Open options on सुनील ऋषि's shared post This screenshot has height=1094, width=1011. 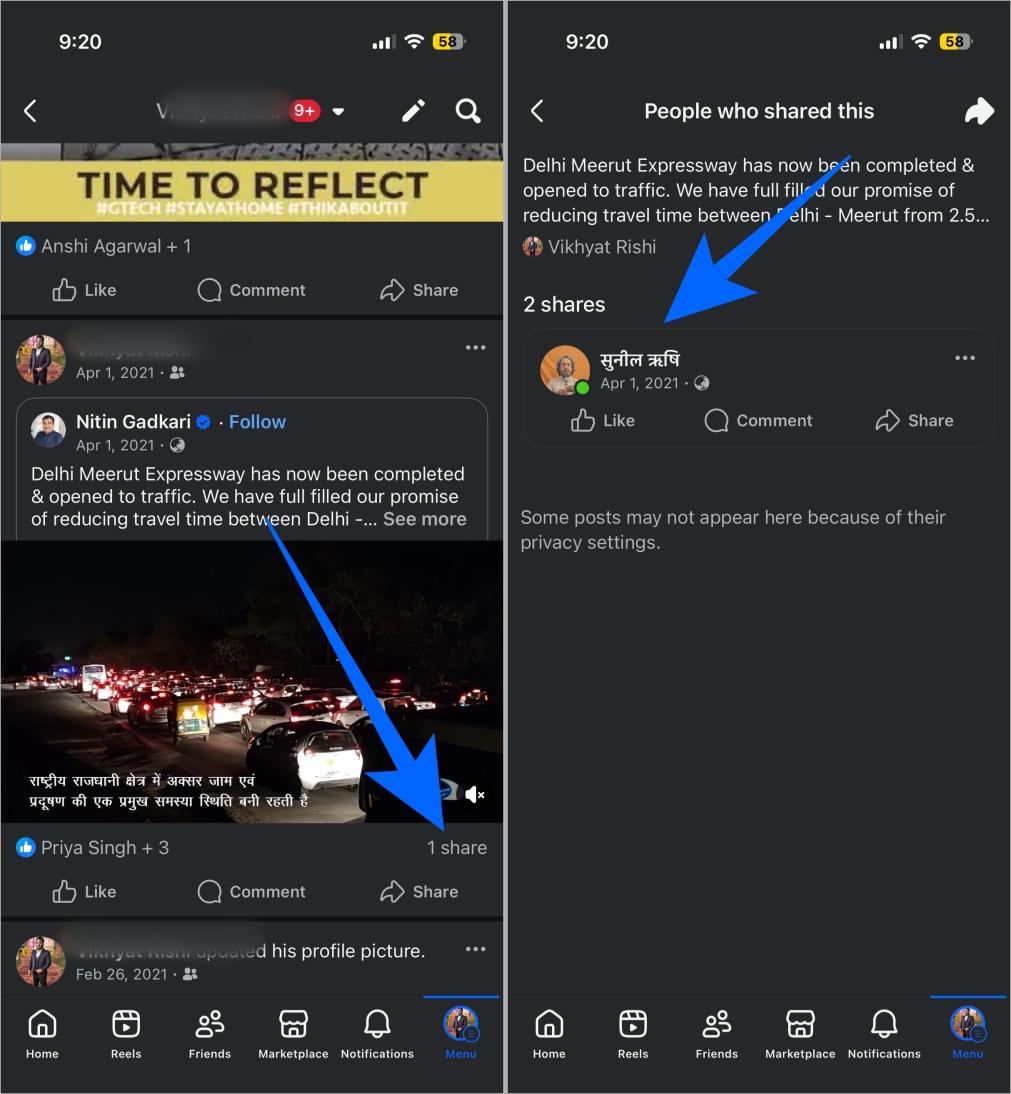[x=964, y=358]
